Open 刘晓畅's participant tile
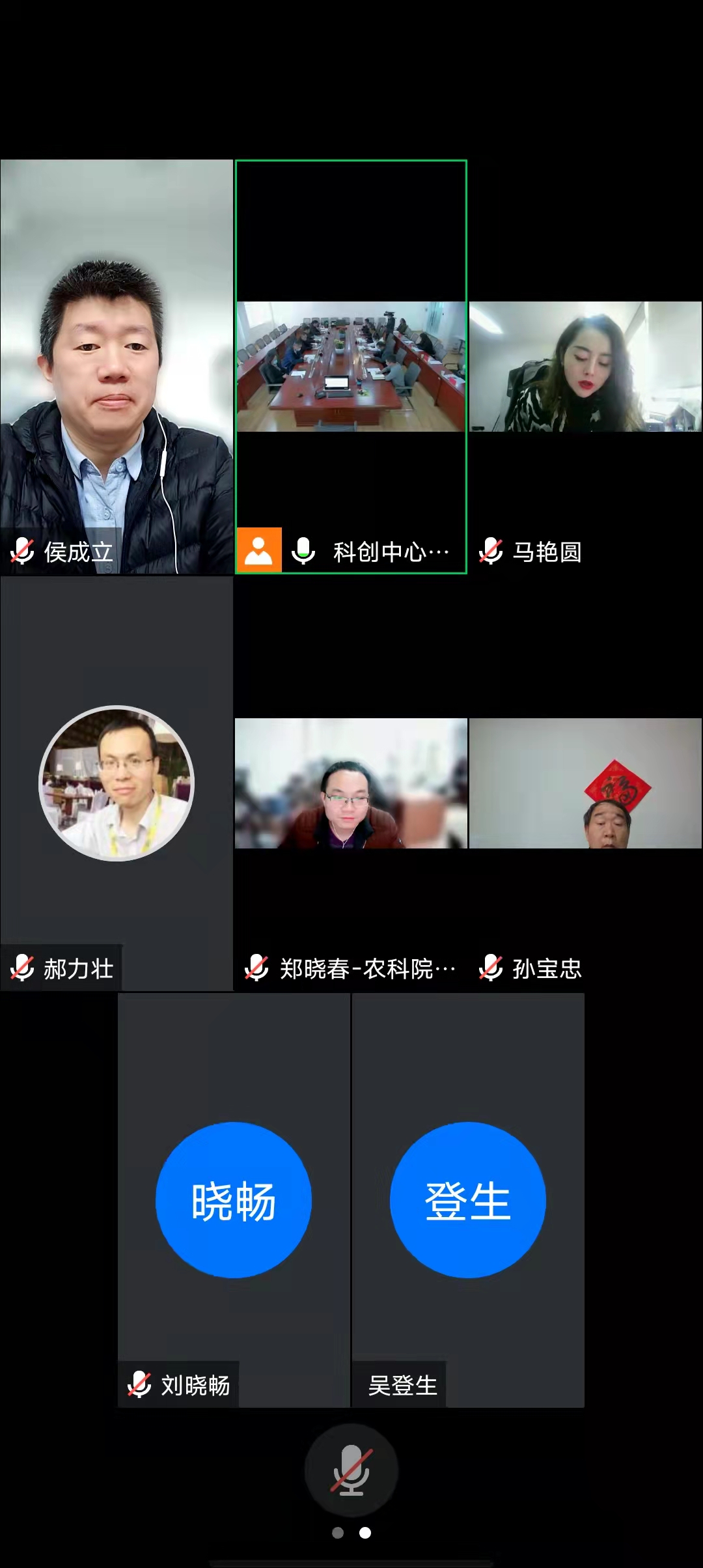 [x=234, y=1200]
